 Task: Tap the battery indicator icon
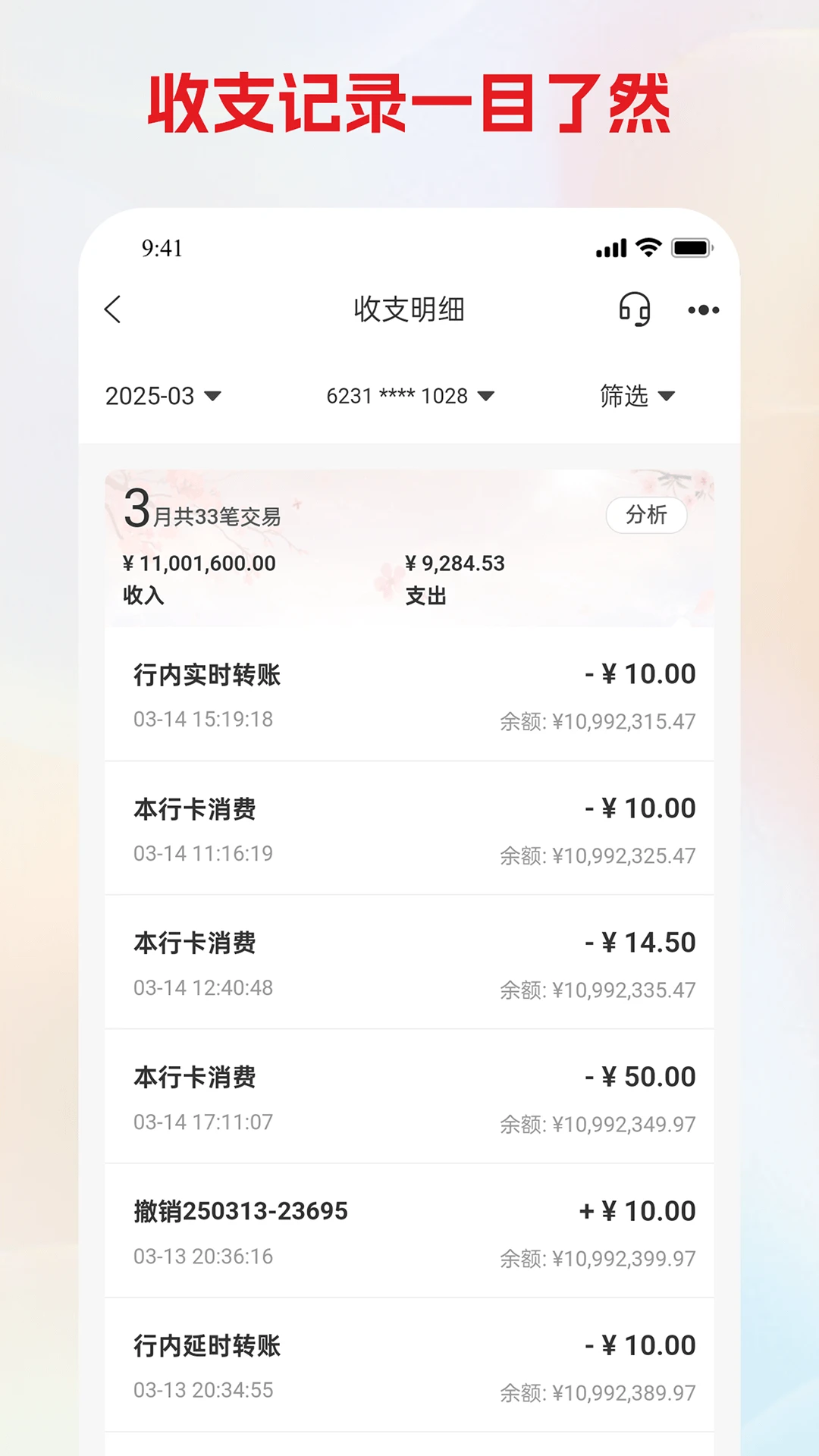[x=692, y=246]
